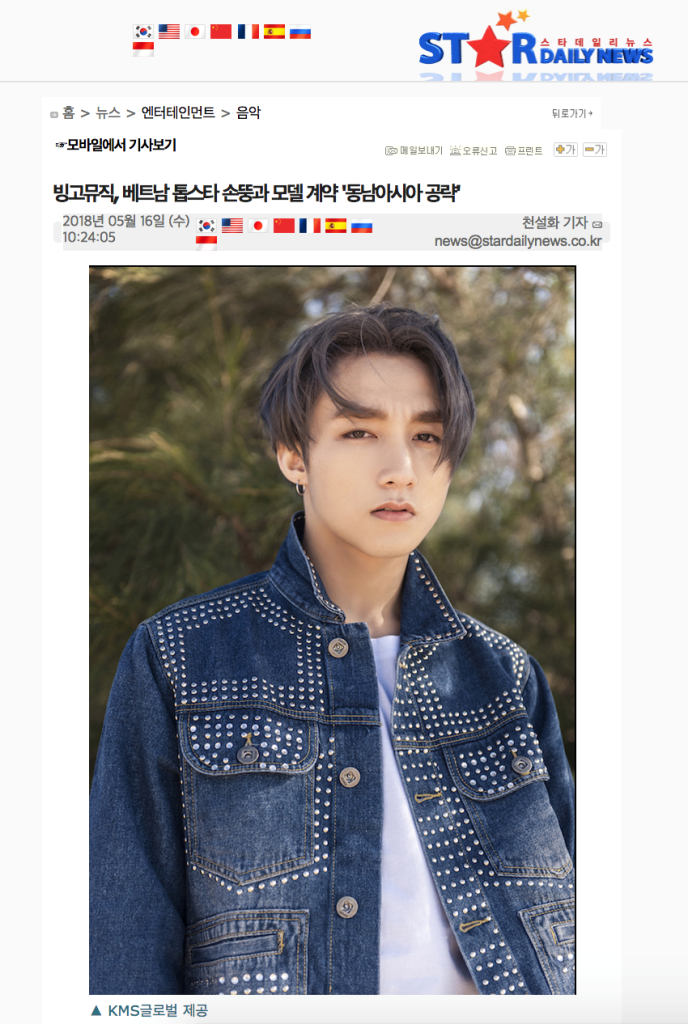The width and height of the screenshot is (688, 1024).
Task: Email the reporter at news@stardailynews.co.kr
Action: pyautogui.click(x=517, y=240)
